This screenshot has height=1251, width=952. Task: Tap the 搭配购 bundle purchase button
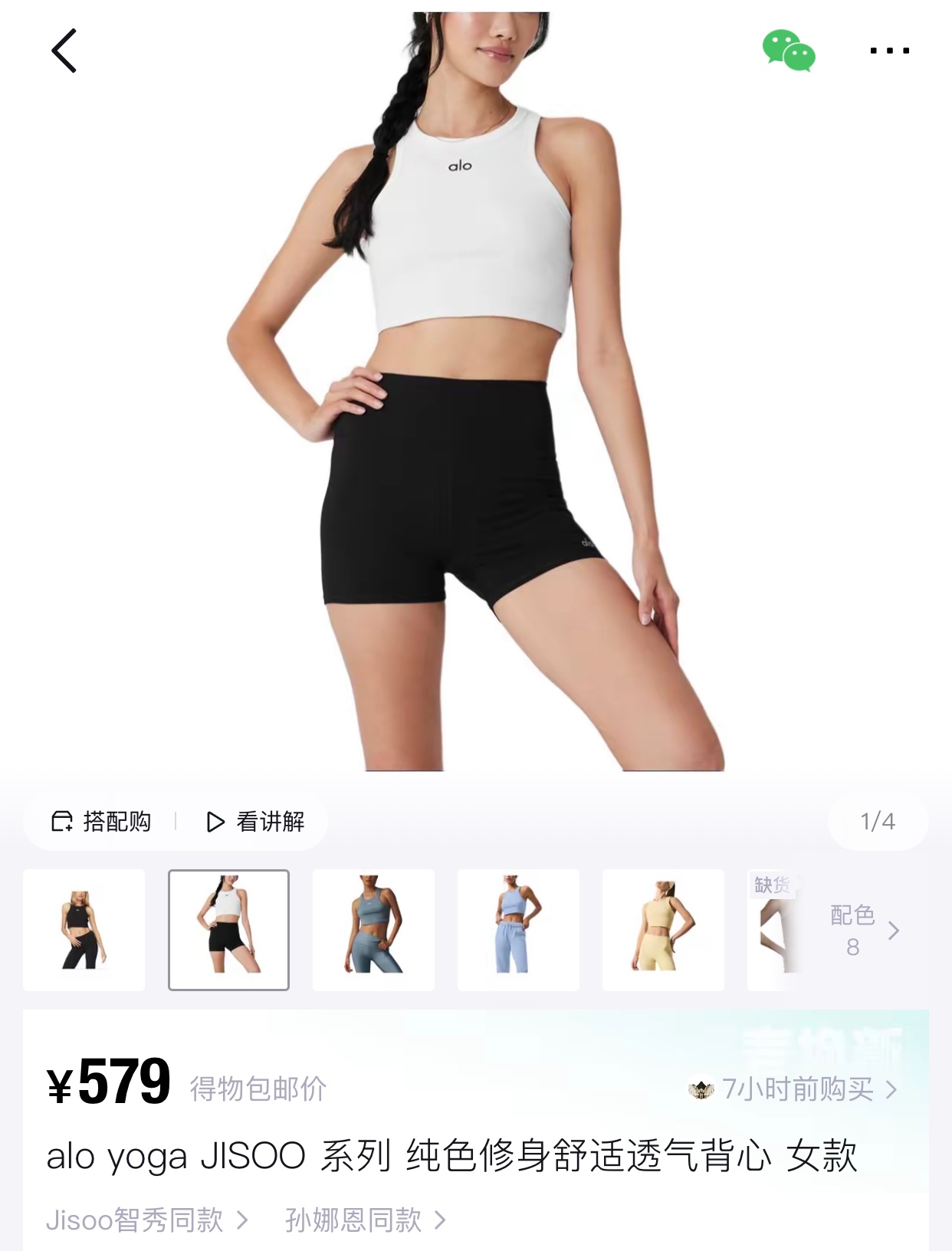[x=101, y=822]
